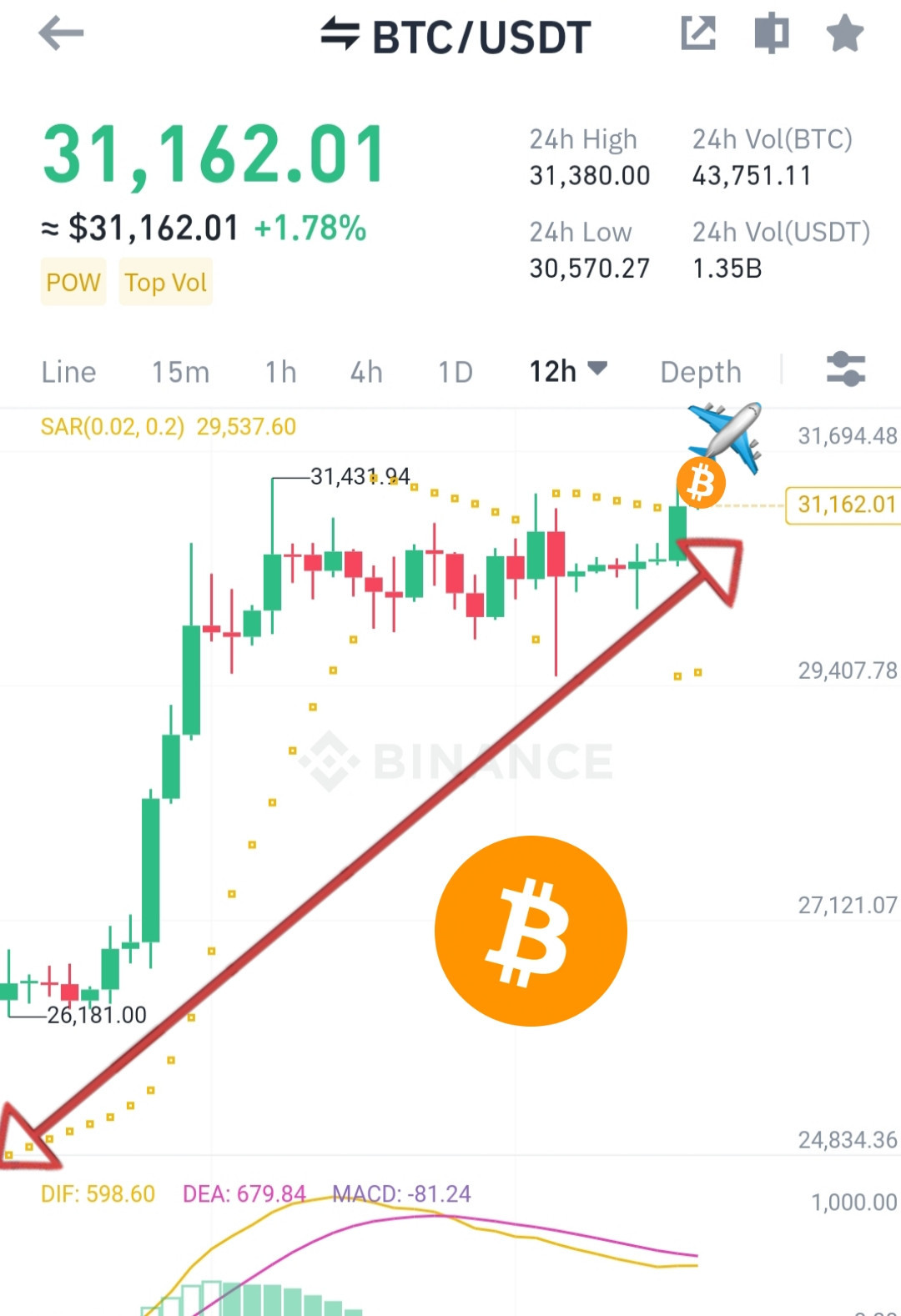Open the split-view compare icon
The image size is (901, 1316).
coord(772,34)
